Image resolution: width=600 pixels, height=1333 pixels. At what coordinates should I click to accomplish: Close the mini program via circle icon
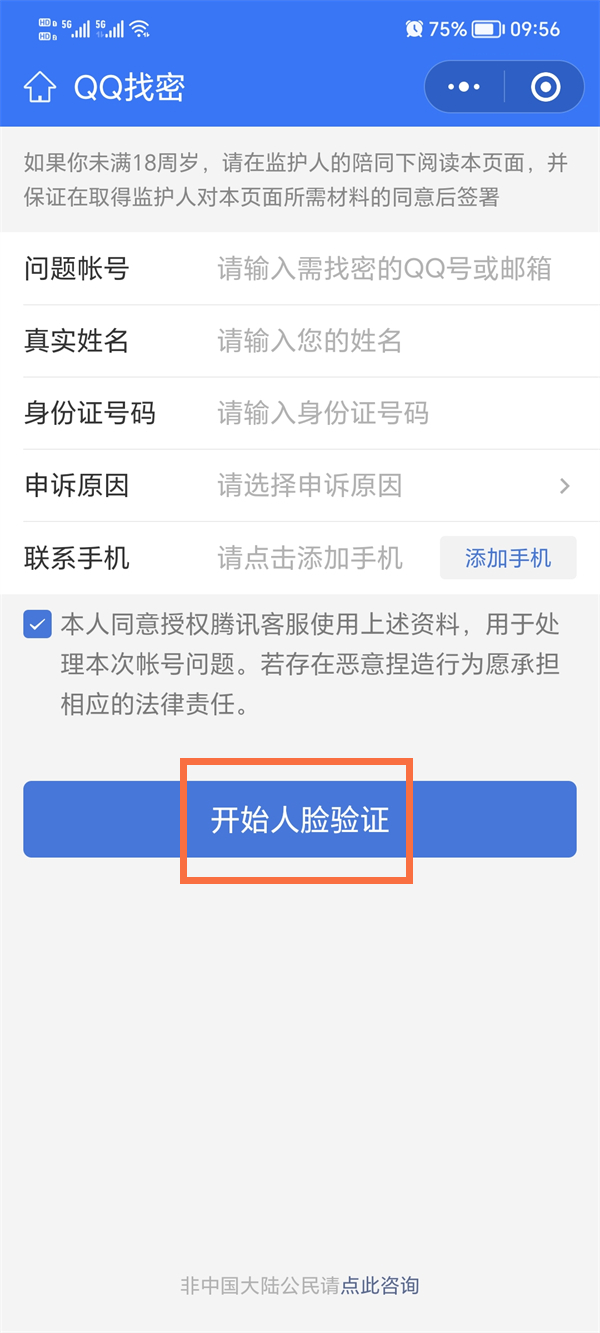(544, 88)
